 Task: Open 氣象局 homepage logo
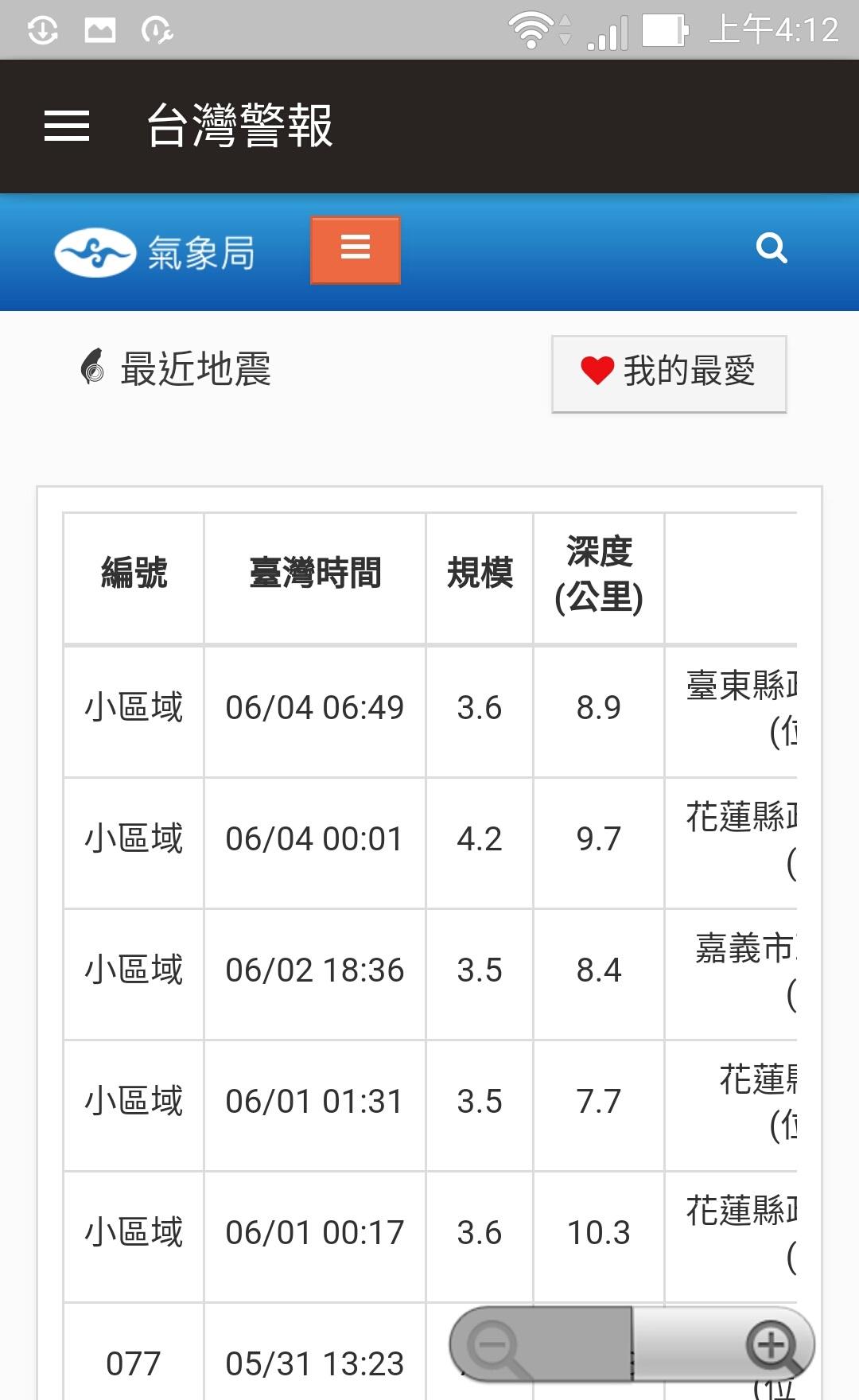pos(155,253)
